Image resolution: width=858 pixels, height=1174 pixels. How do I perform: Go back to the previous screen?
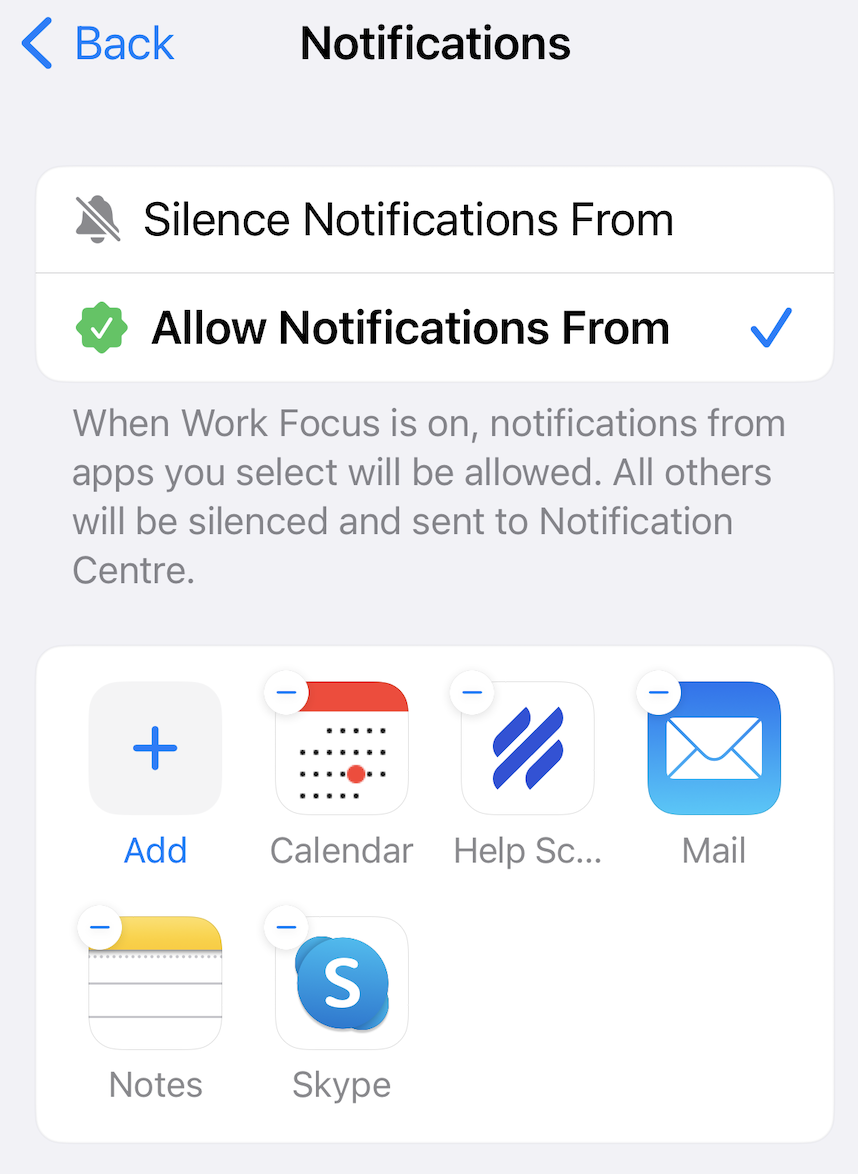point(98,45)
